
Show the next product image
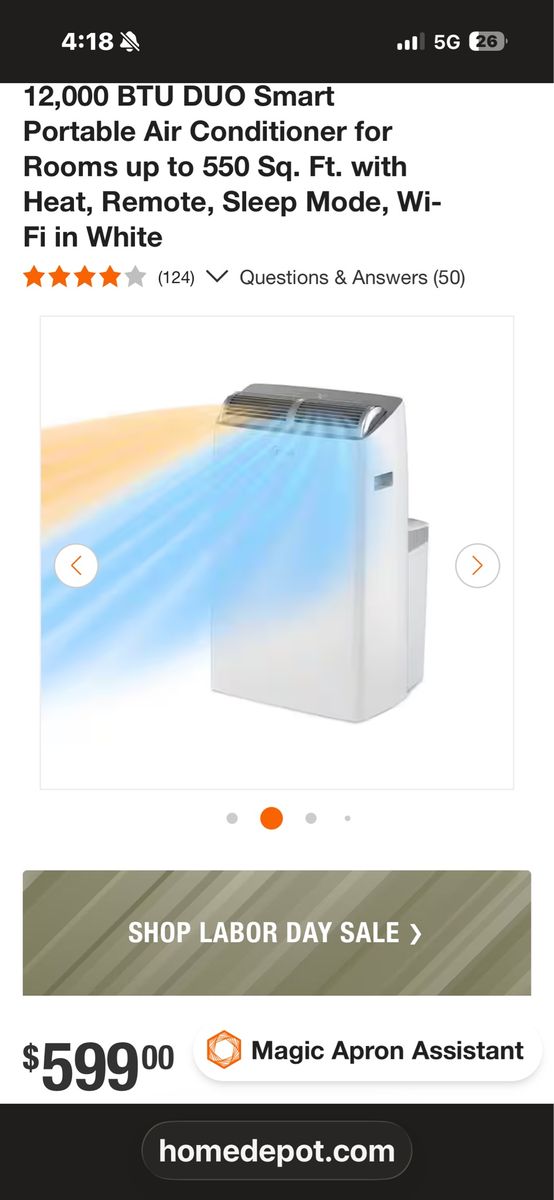coord(477,566)
